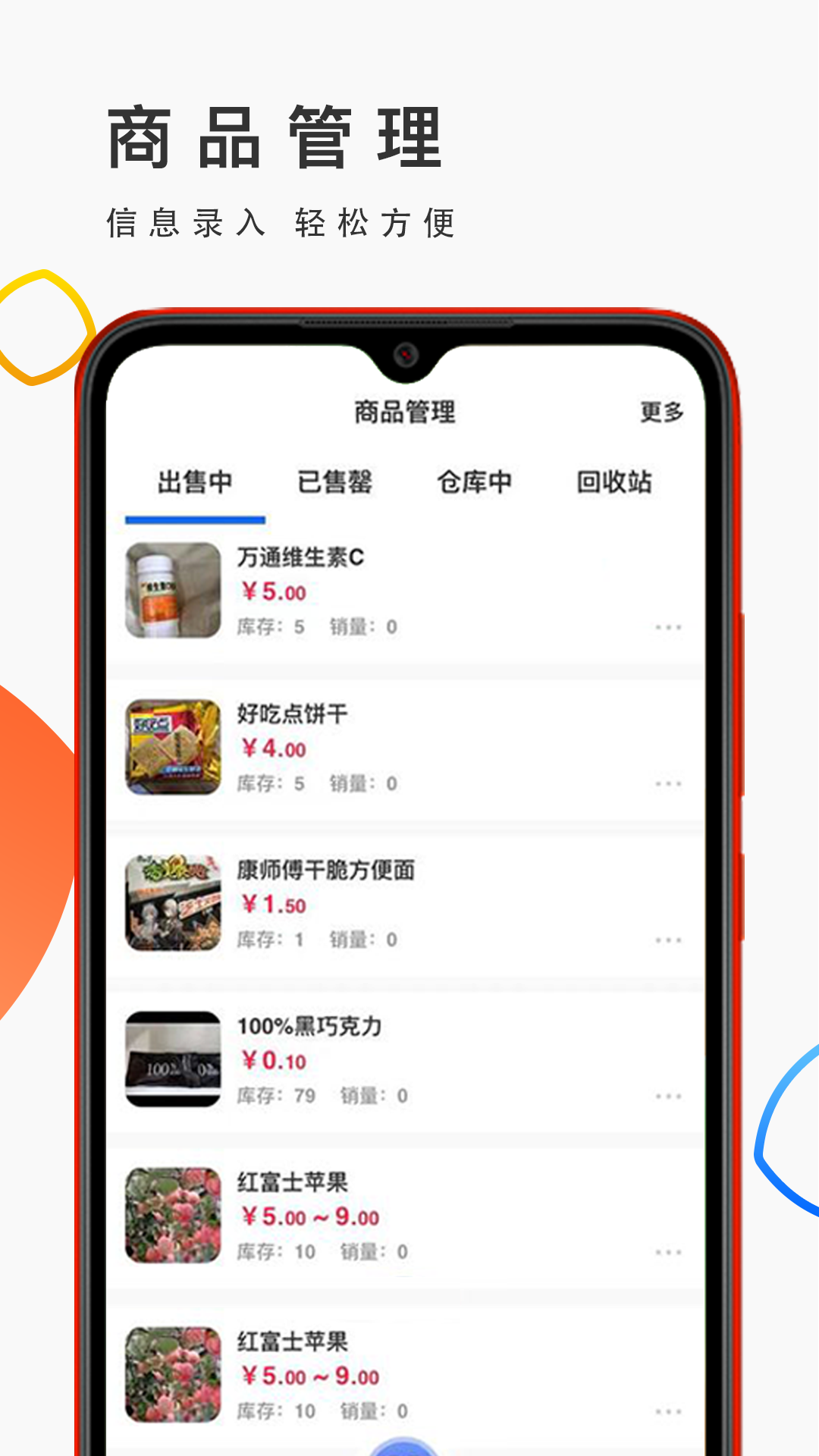The width and height of the screenshot is (819, 1456).
Task: Click the 100%黑巧克力 product thumbnail
Action: pos(173,1058)
